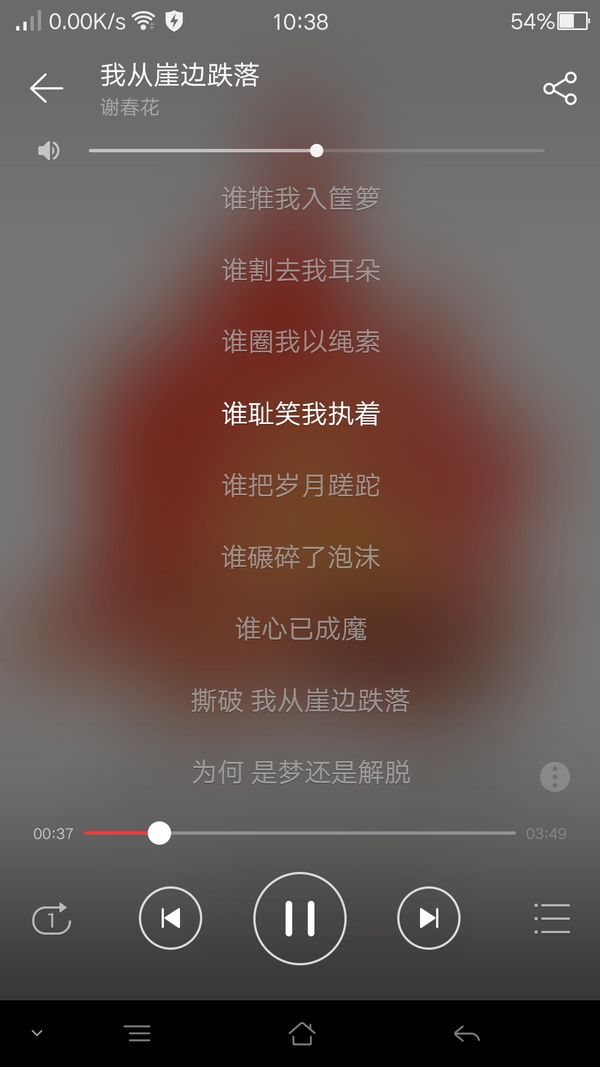Change the single-repeat play mode
This screenshot has width=600, height=1067.
coord(52,919)
